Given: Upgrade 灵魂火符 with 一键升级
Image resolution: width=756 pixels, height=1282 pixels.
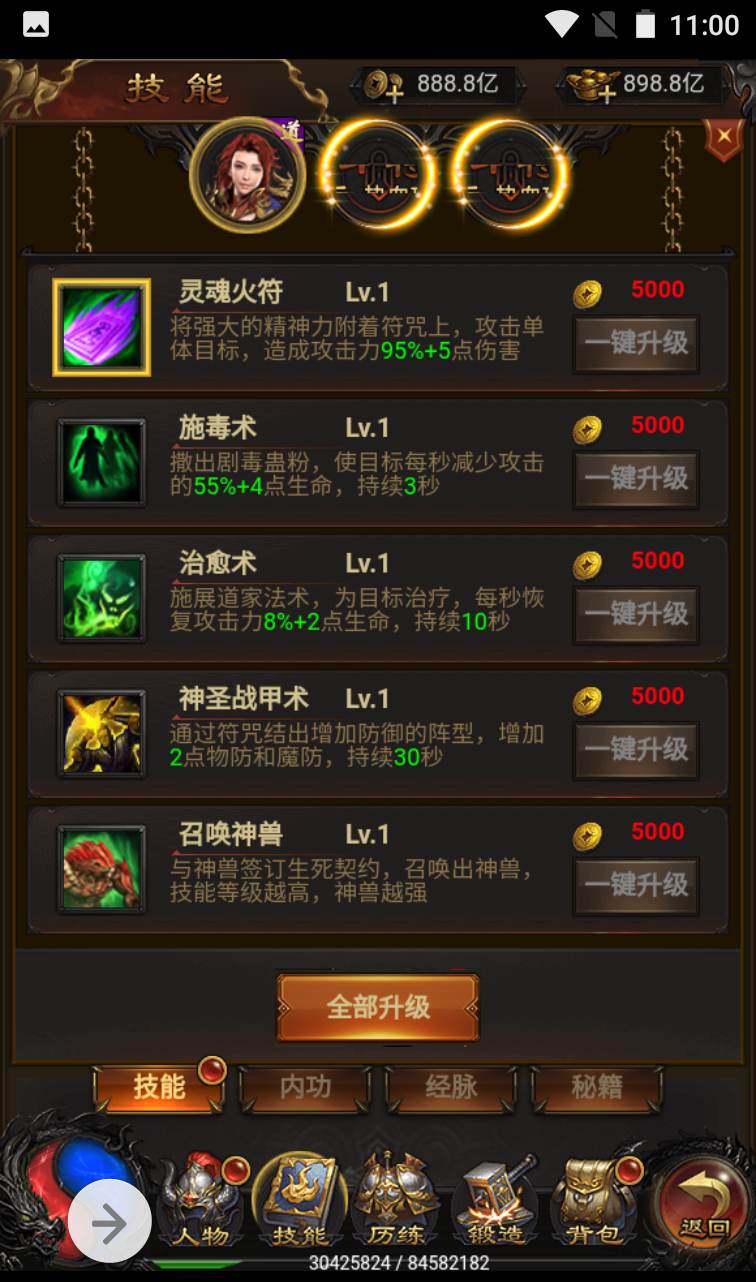Looking at the screenshot, I should pyautogui.click(x=636, y=343).
